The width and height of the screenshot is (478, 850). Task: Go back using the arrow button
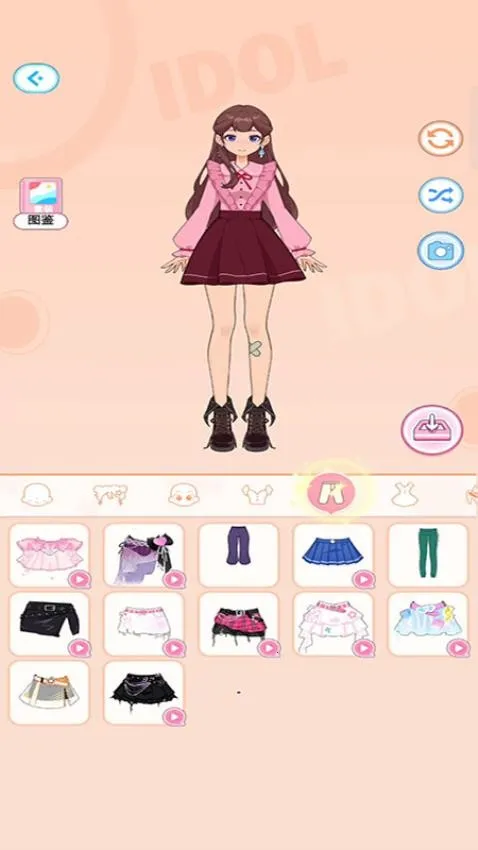coord(36,79)
